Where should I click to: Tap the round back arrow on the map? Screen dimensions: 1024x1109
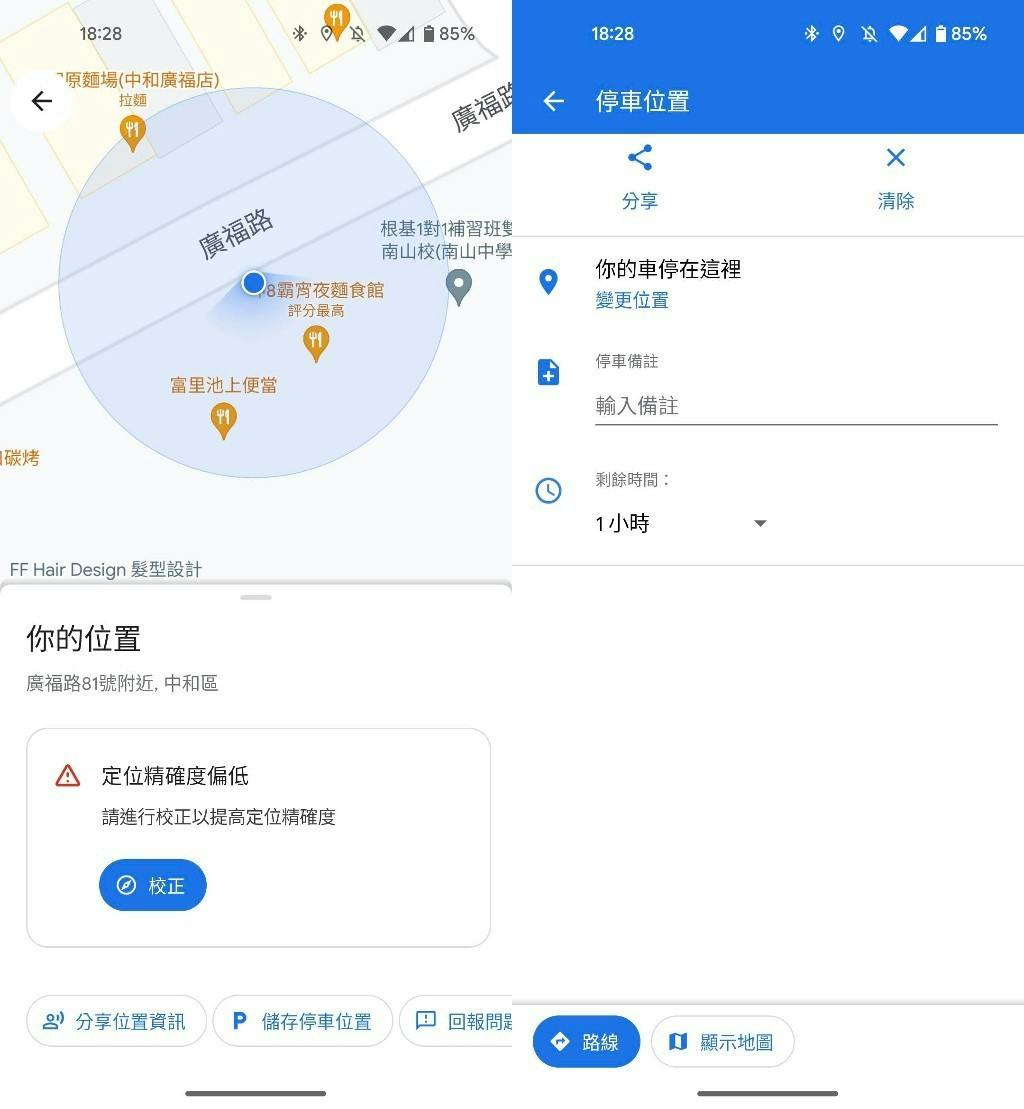pyautogui.click(x=42, y=101)
